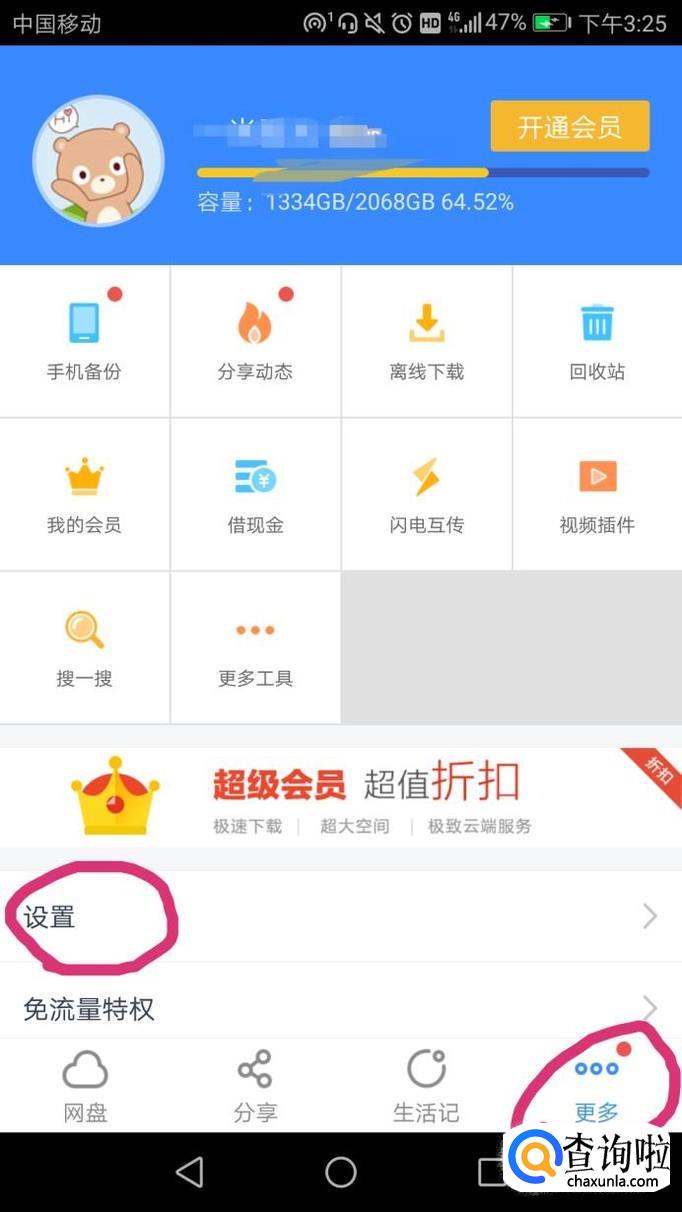Open 更多工具

pyautogui.click(x=255, y=647)
